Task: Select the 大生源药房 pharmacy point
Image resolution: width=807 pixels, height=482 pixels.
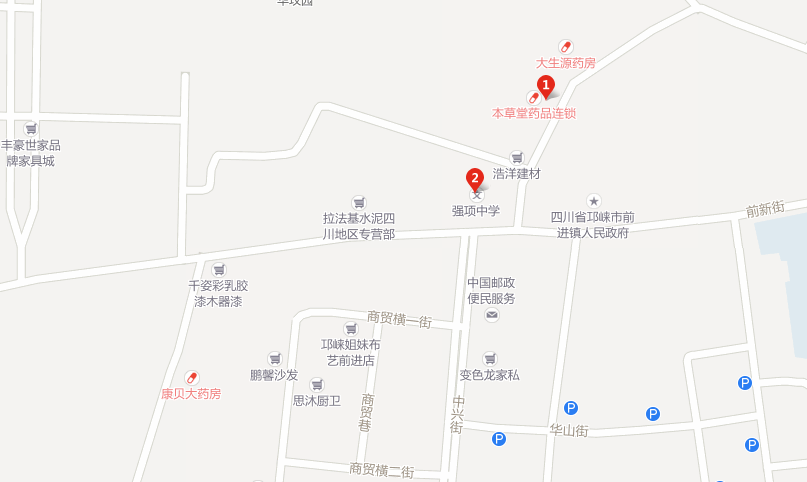Action: point(566,47)
